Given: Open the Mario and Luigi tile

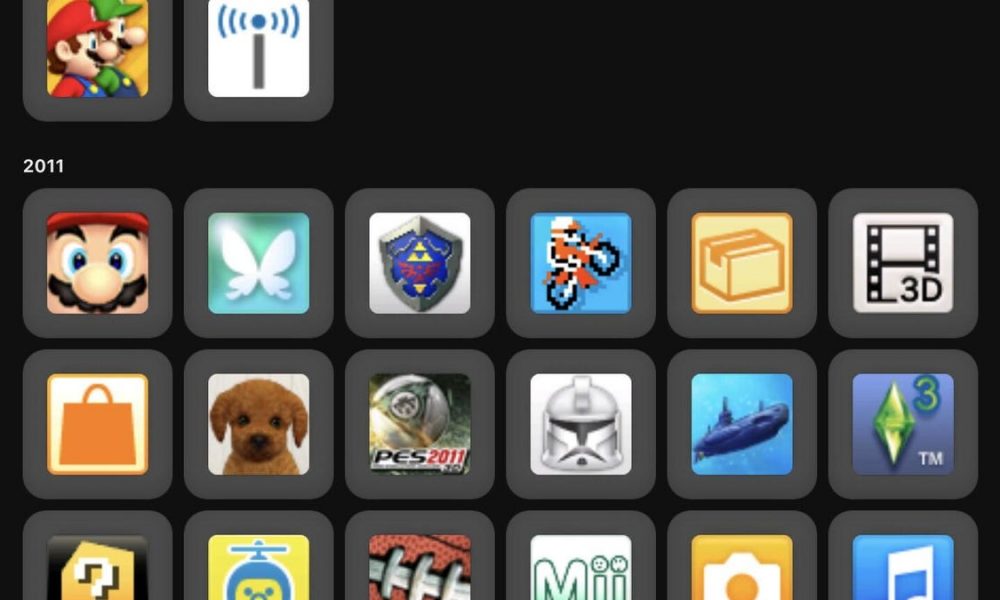Looking at the screenshot, I should click(x=97, y=48).
